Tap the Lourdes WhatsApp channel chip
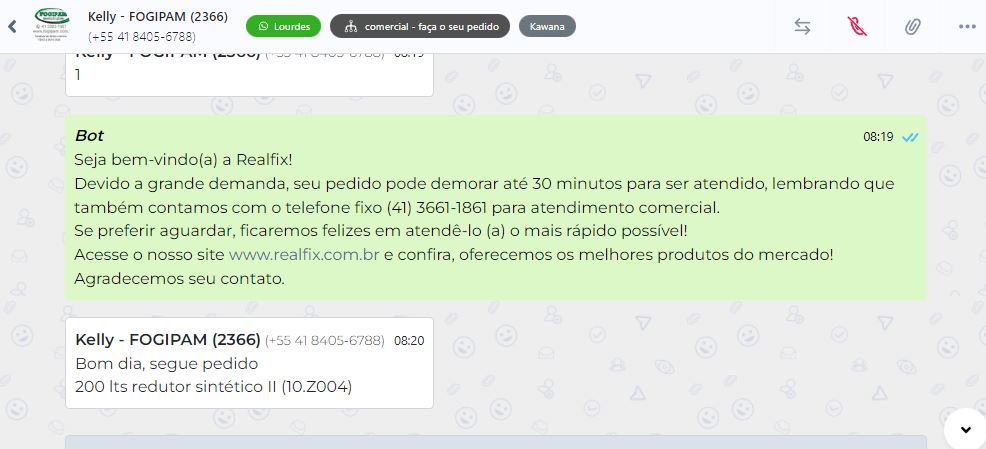This screenshot has width=986, height=449. [284, 26]
